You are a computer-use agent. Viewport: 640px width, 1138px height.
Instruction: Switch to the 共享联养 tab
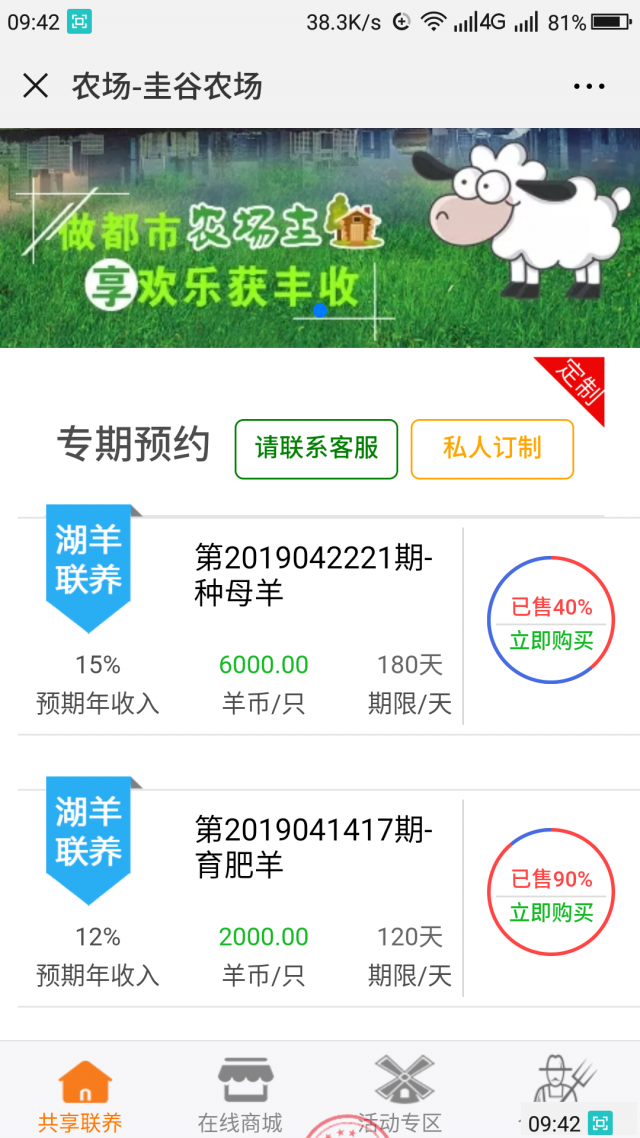80,1094
